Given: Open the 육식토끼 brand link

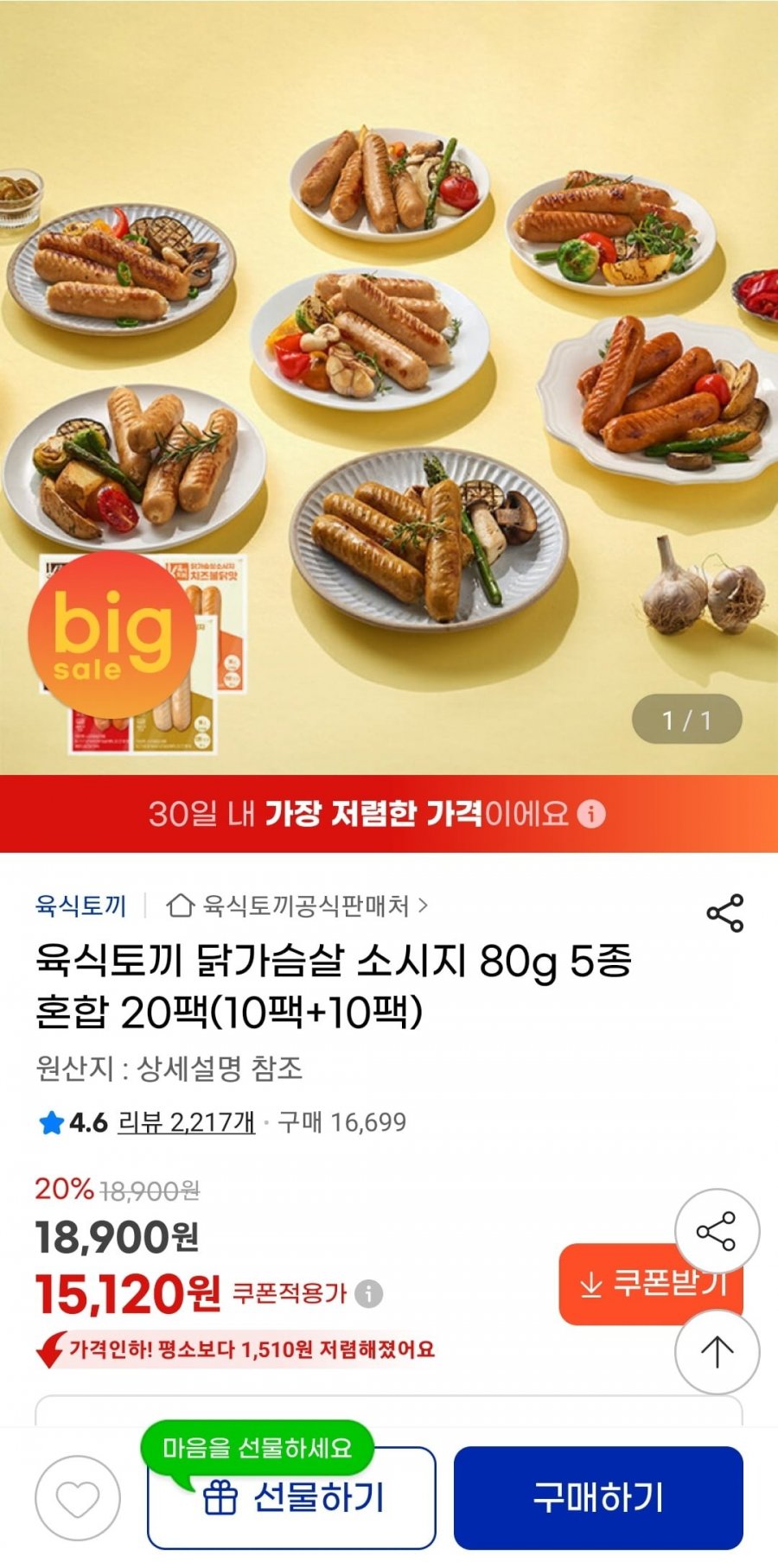Looking at the screenshot, I should 80,905.
